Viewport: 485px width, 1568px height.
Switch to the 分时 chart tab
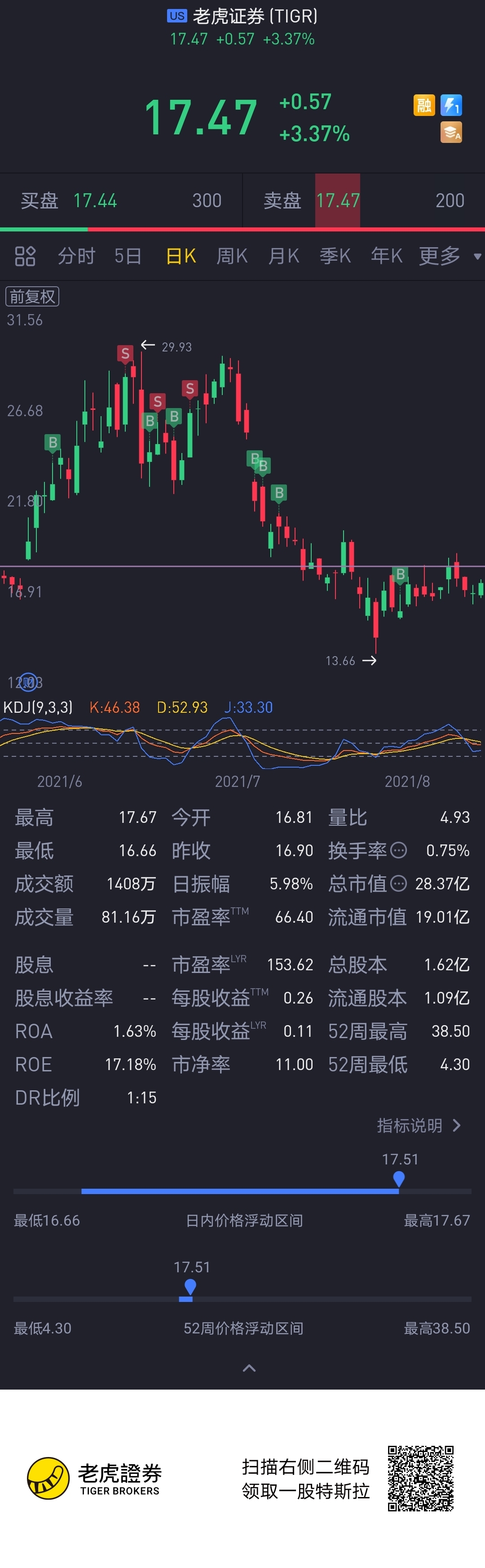(76, 256)
